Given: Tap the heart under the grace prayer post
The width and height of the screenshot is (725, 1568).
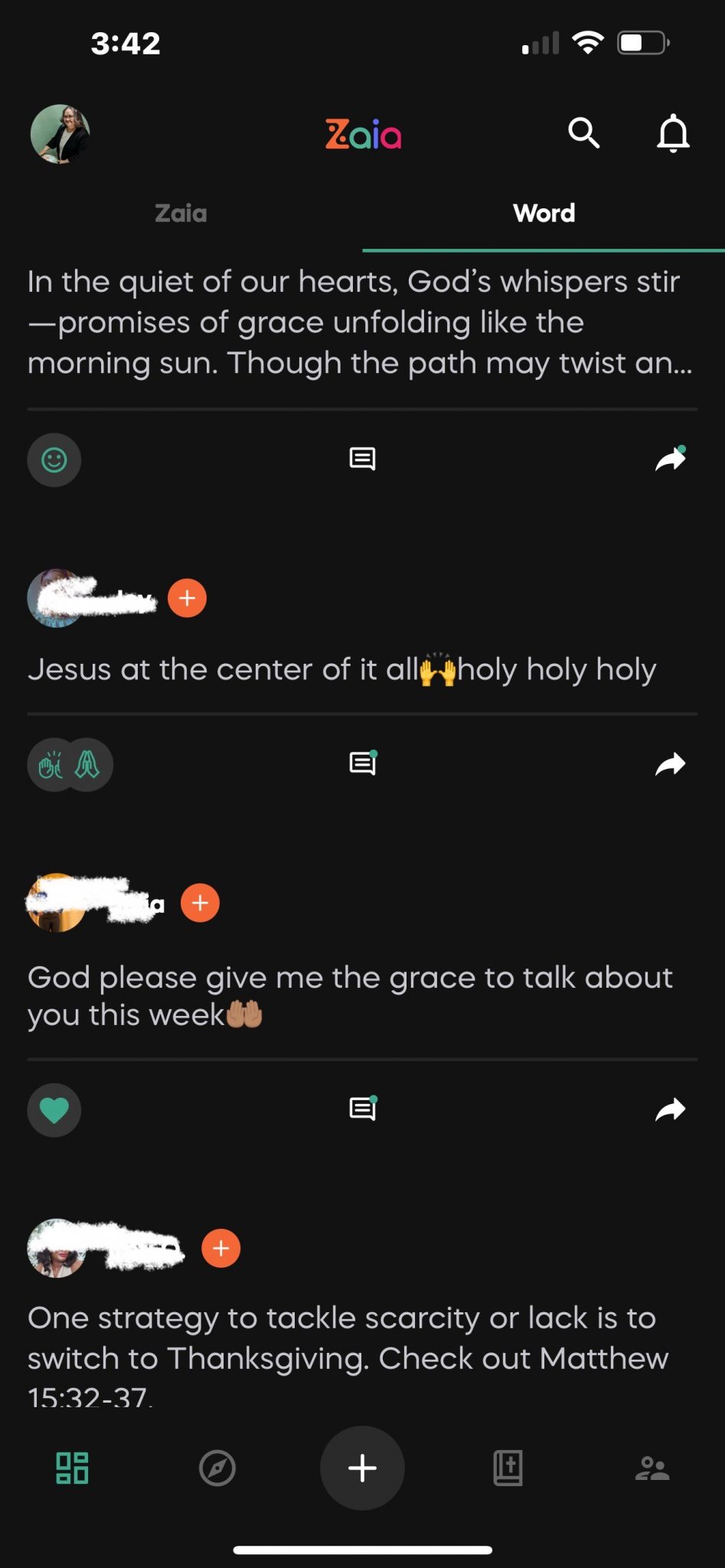Looking at the screenshot, I should click(54, 1110).
